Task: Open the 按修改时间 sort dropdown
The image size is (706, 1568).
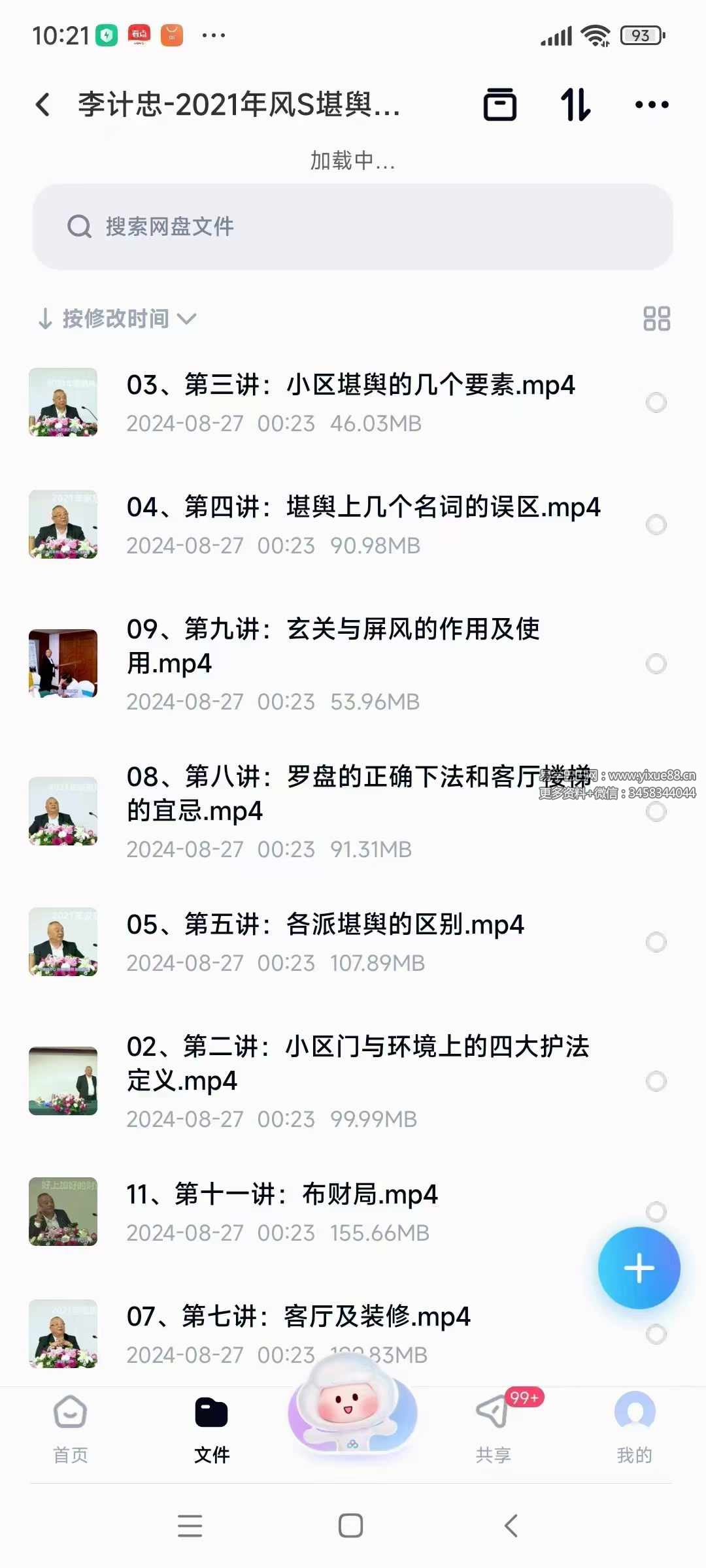Action: (x=116, y=319)
